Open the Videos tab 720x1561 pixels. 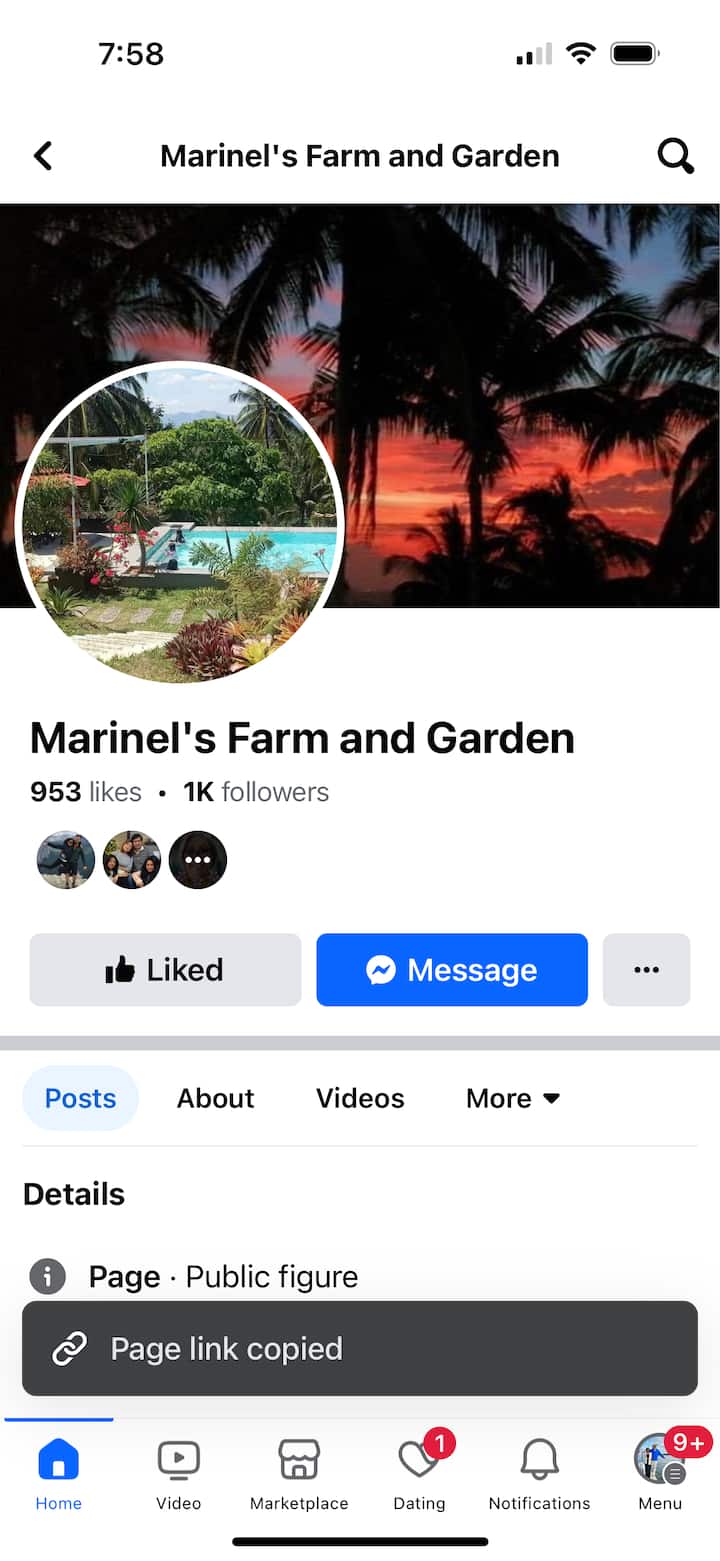coord(360,1098)
